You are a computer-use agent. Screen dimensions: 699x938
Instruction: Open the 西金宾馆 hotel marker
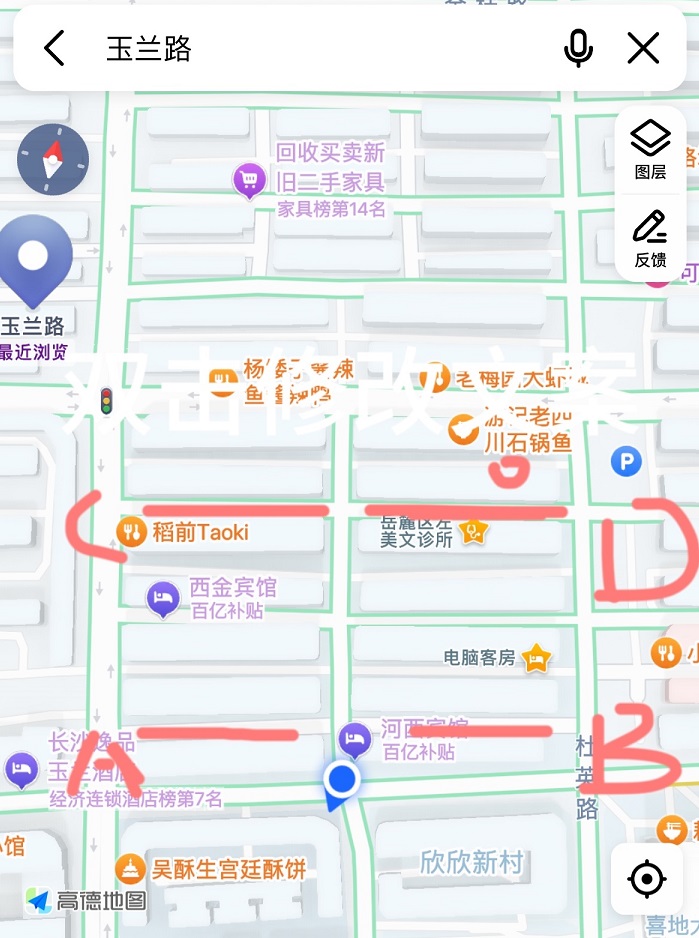[x=163, y=598]
